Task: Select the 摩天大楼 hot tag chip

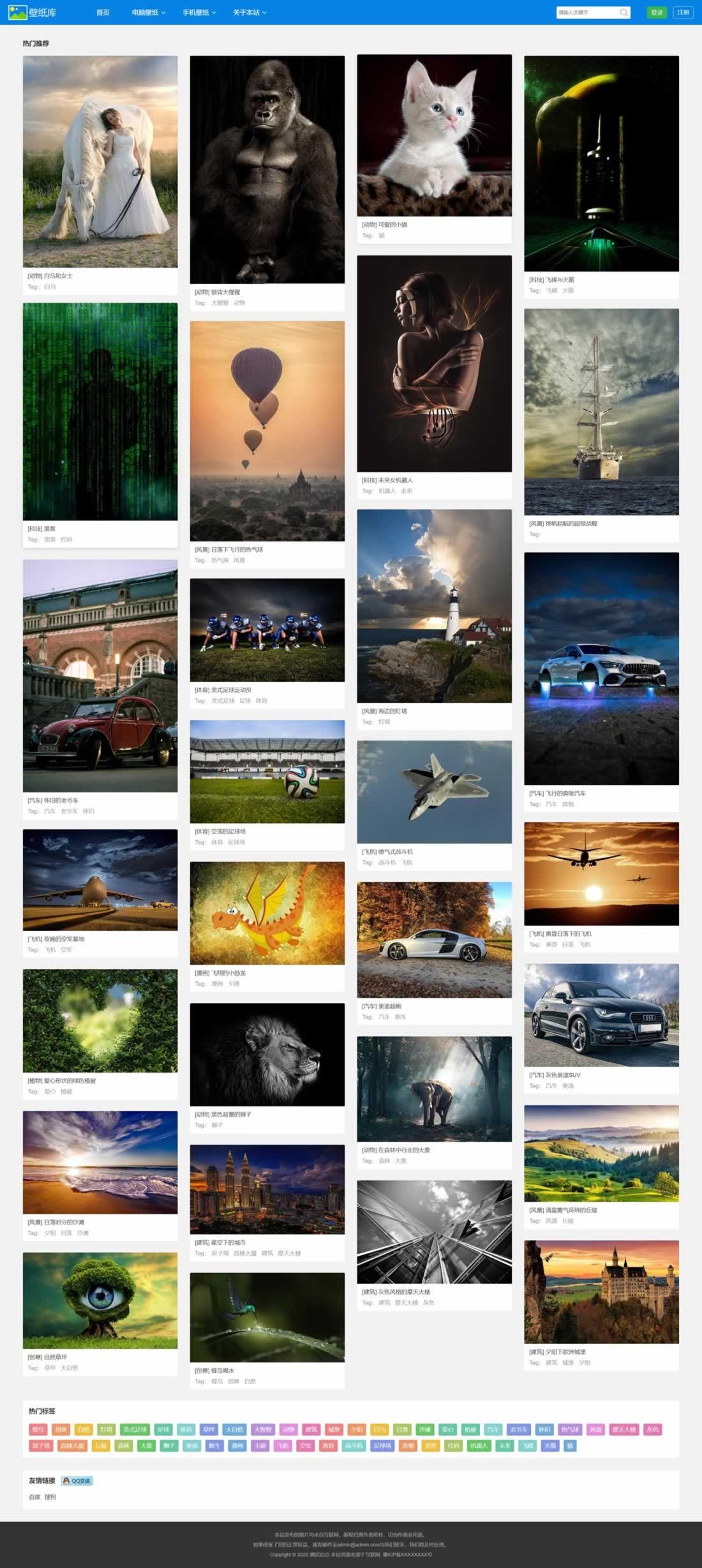Action: (624, 1429)
